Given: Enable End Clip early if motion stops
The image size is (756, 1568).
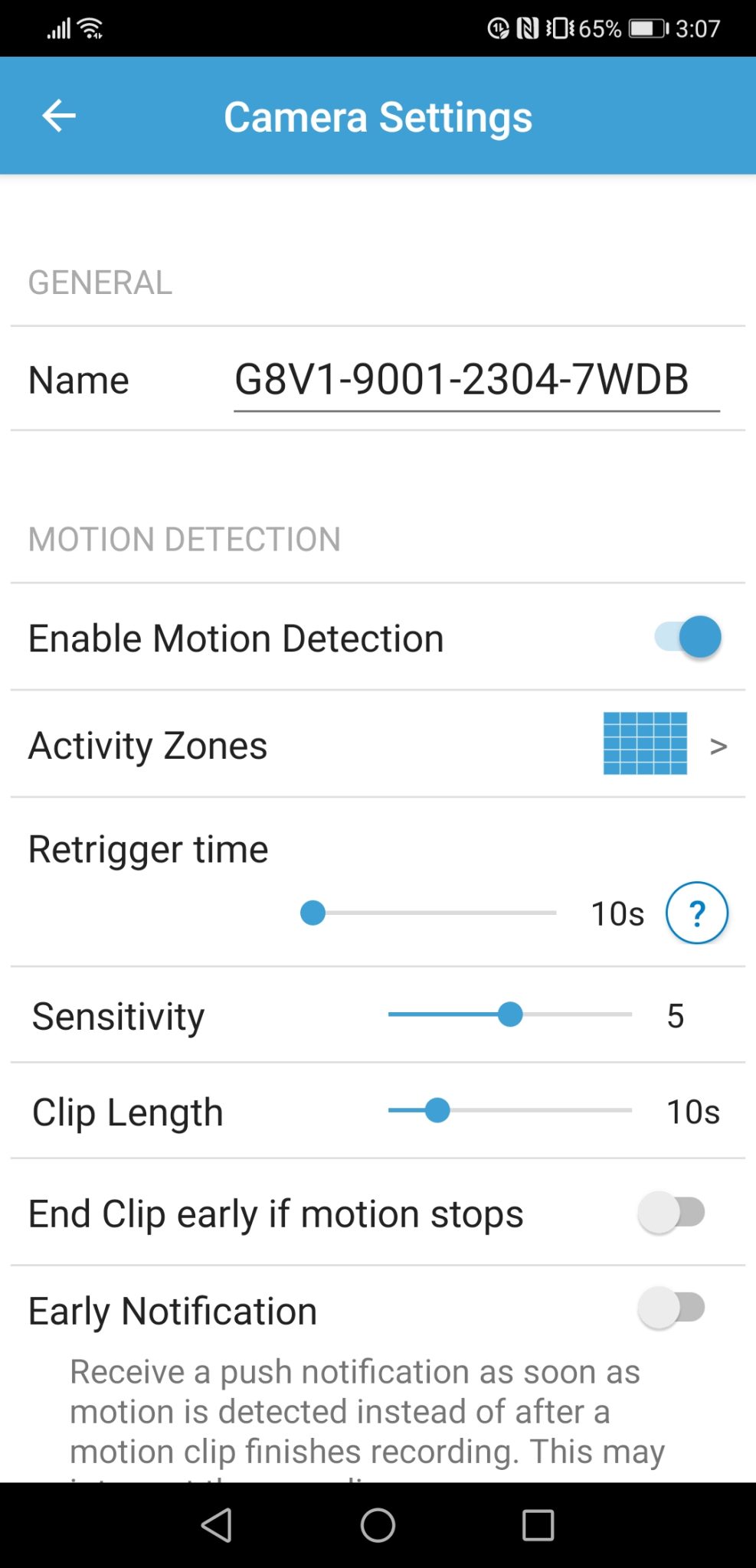Looking at the screenshot, I should click(673, 1213).
